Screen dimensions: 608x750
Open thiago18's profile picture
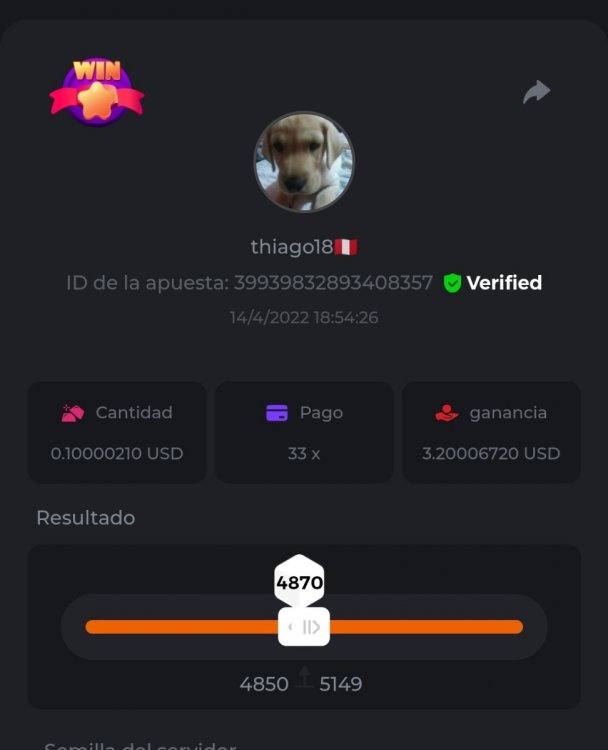(x=304, y=161)
